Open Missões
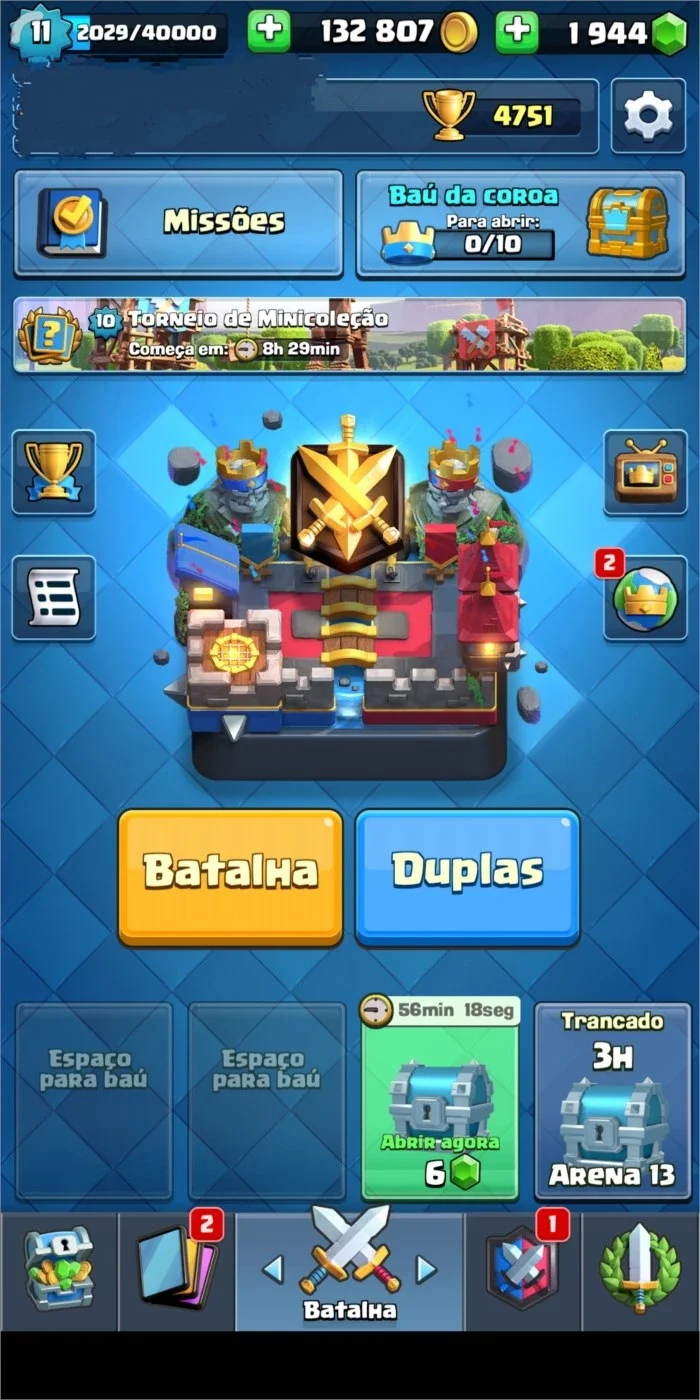Screen dimensions: 700x1400 [x=178, y=222]
